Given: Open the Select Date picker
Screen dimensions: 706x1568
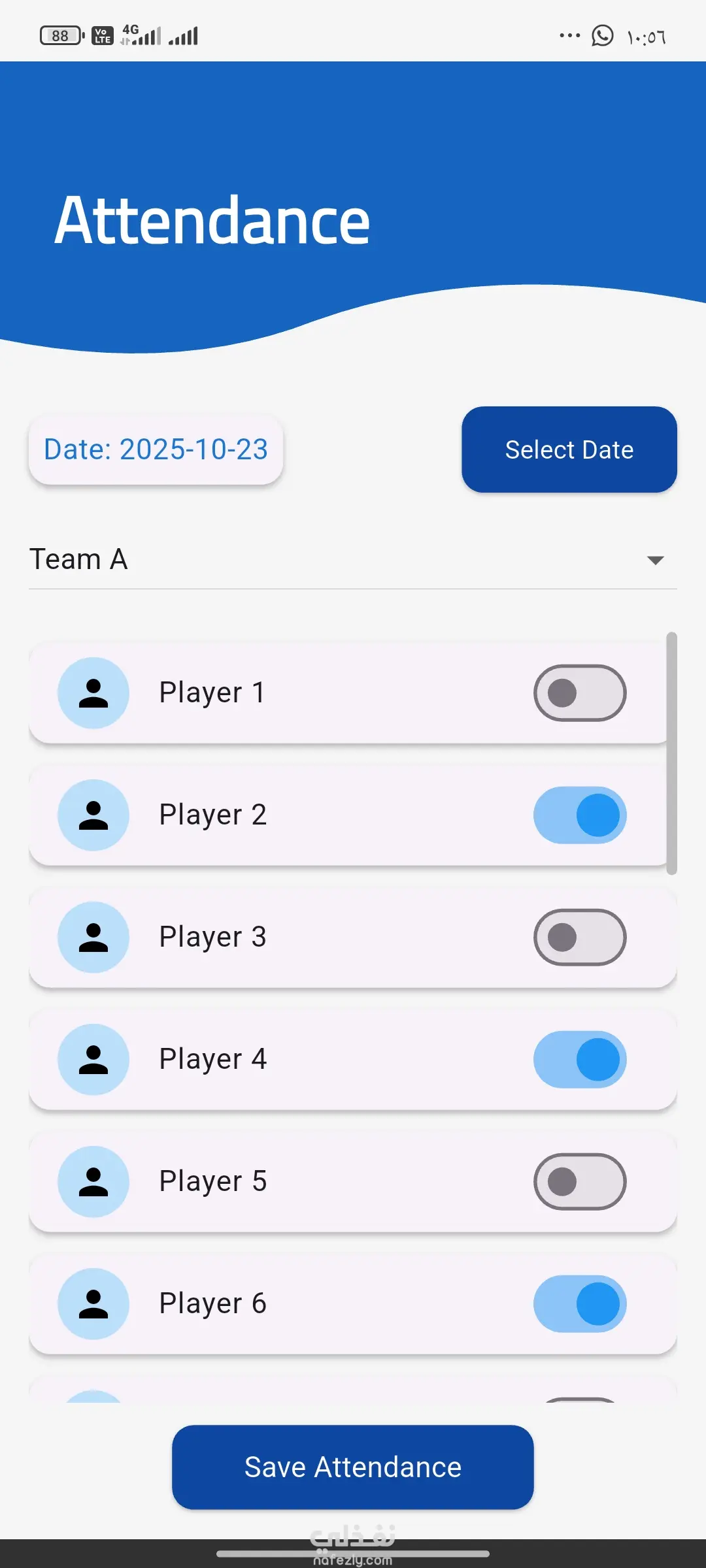Looking at the screenshot, I should click(569, 449).
